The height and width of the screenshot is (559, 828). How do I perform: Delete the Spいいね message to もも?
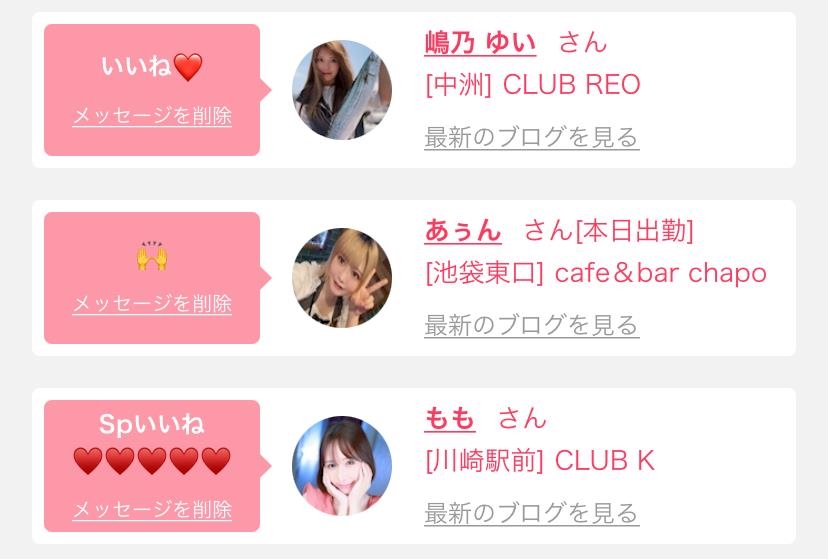tap(152, 510)
